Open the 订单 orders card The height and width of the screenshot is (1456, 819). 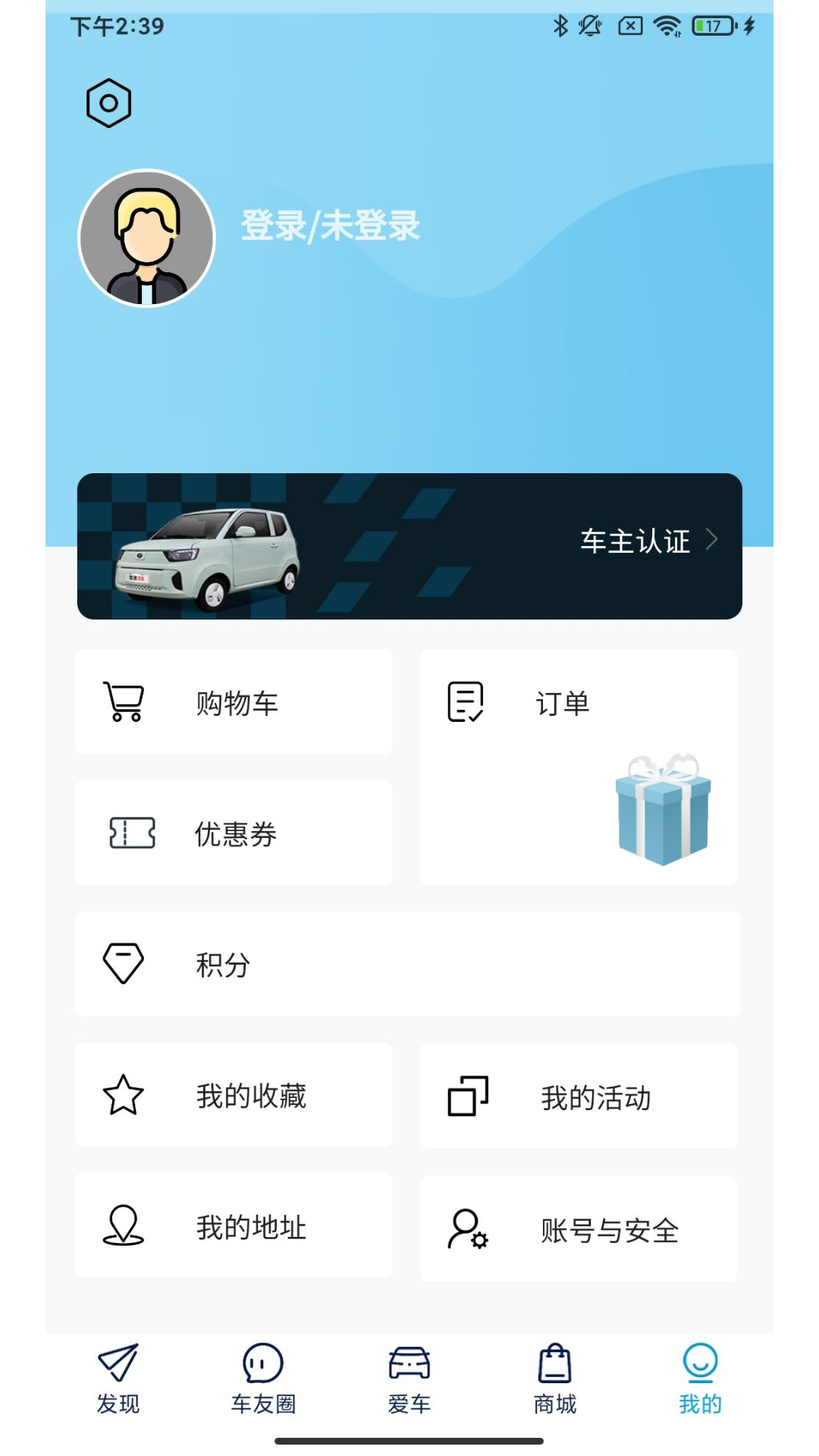tap(578, 766)
